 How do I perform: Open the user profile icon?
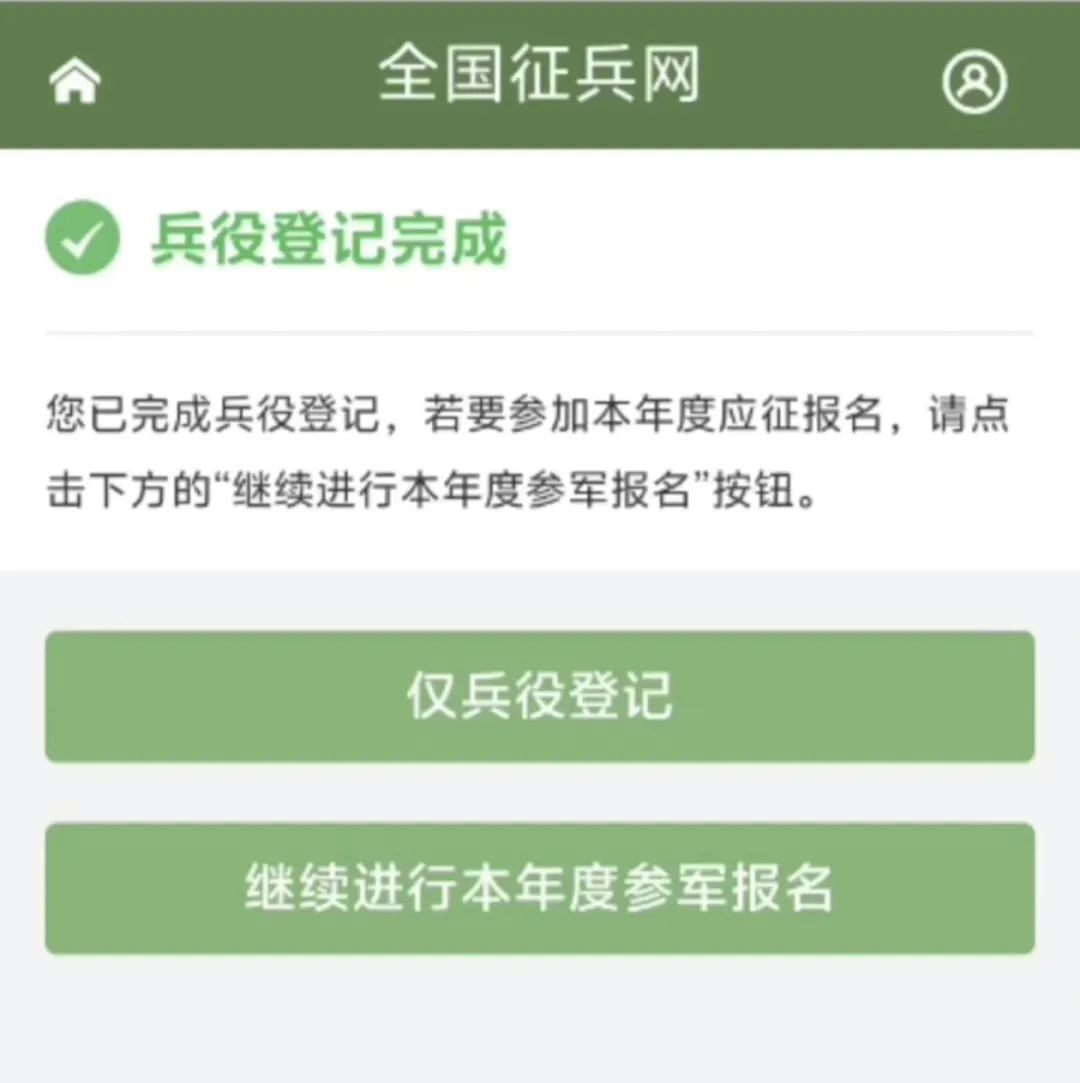coord(973,81)
